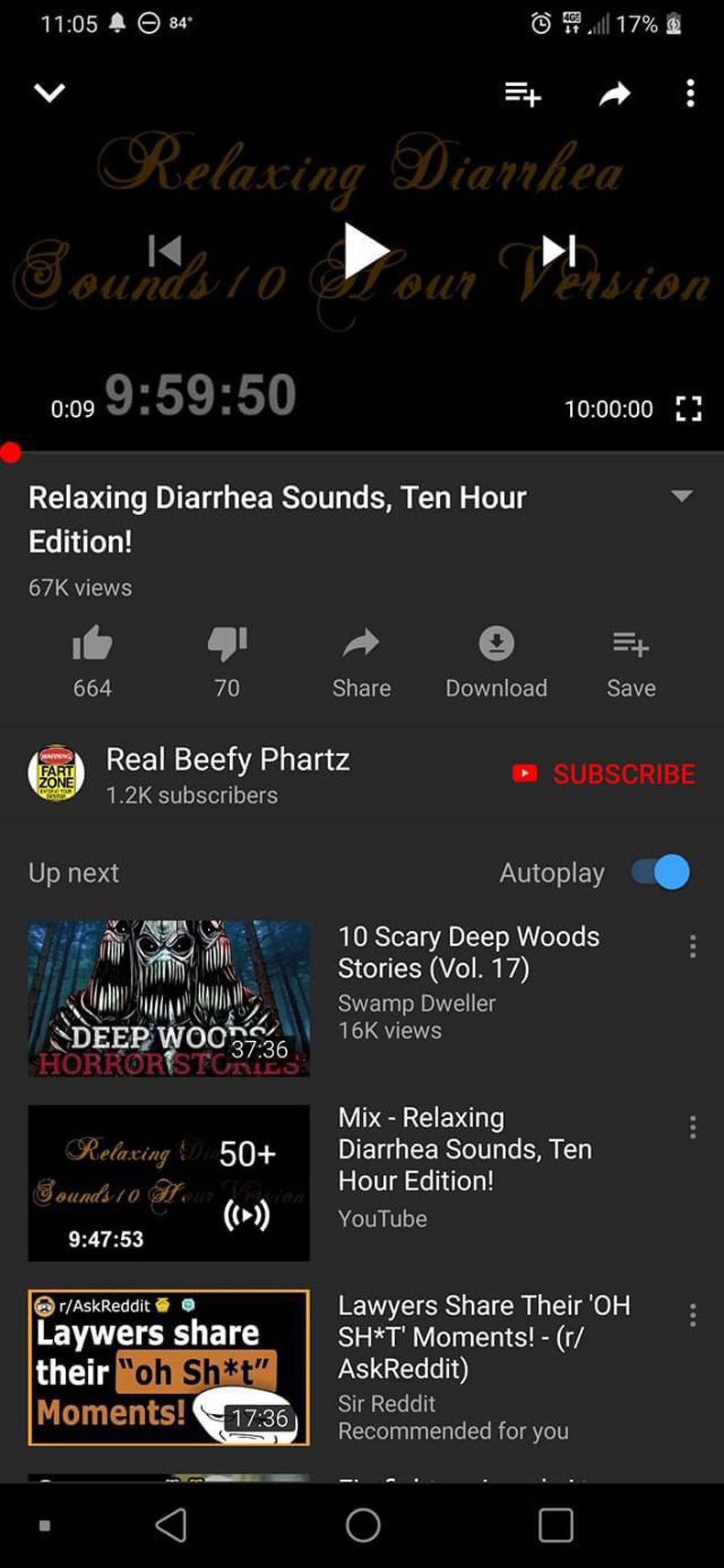Turn off Autoplay
The image size is (724, 1568).
point(661,872)
